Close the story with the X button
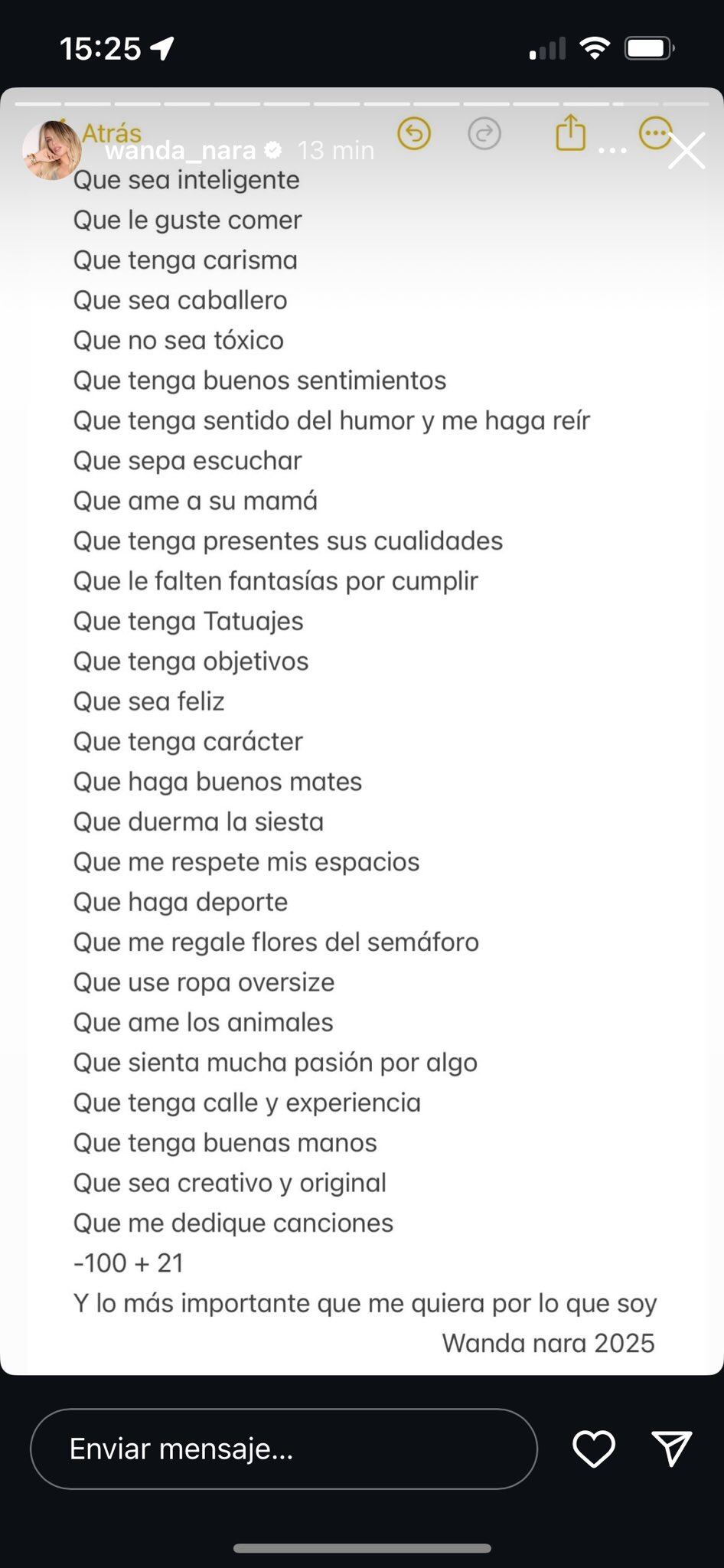The width and height of the screenshot is (724, 1568). 686,151
